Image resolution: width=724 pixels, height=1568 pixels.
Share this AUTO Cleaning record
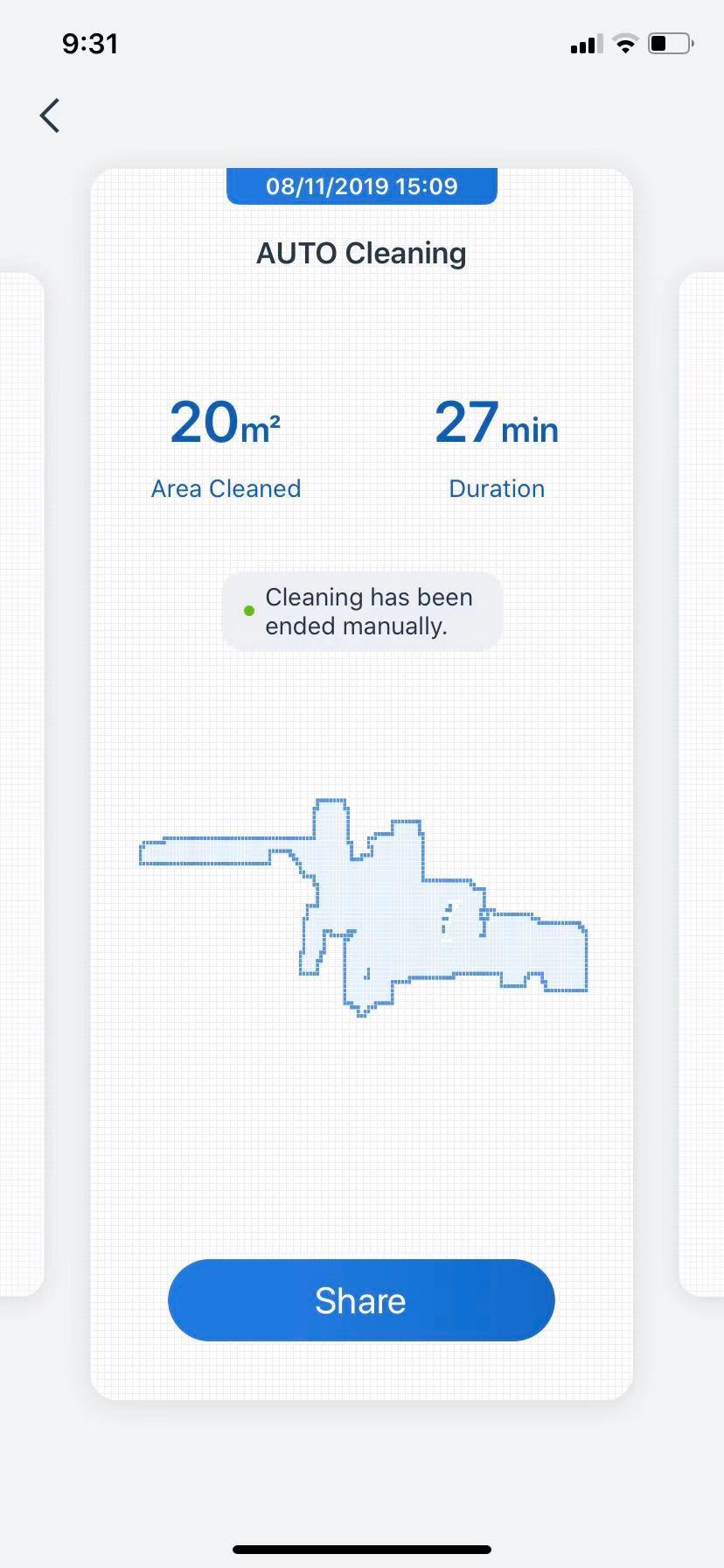point(361,1300)
